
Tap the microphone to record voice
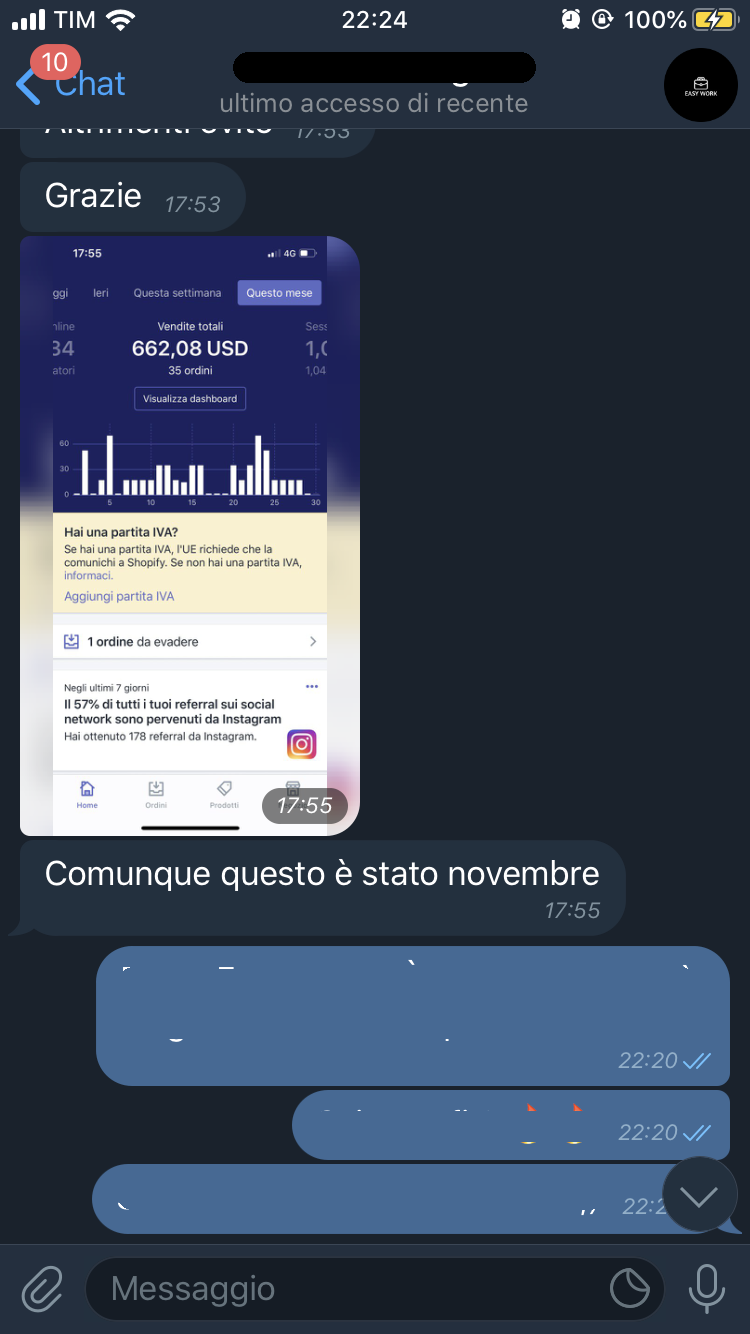[706, 1288]
